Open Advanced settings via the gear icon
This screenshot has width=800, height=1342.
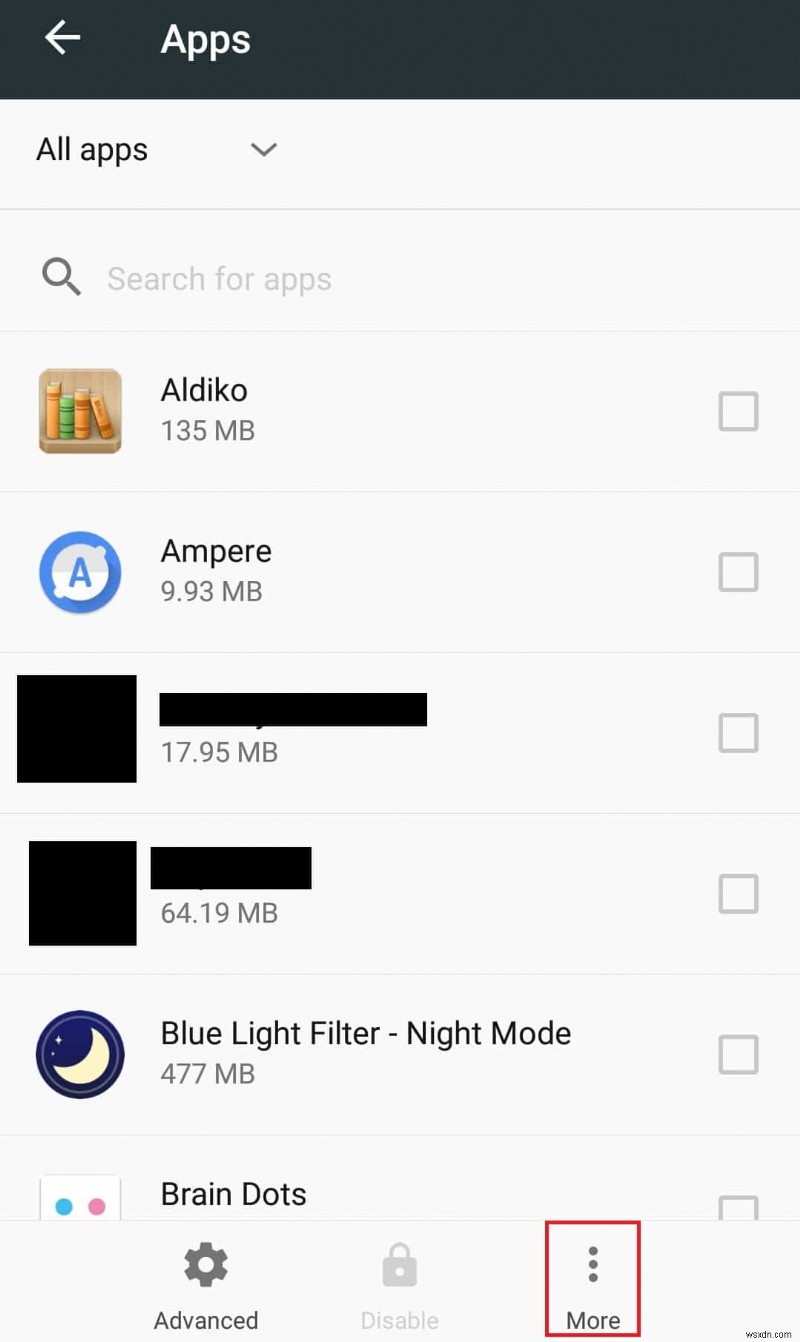[x=205, y=1264]
